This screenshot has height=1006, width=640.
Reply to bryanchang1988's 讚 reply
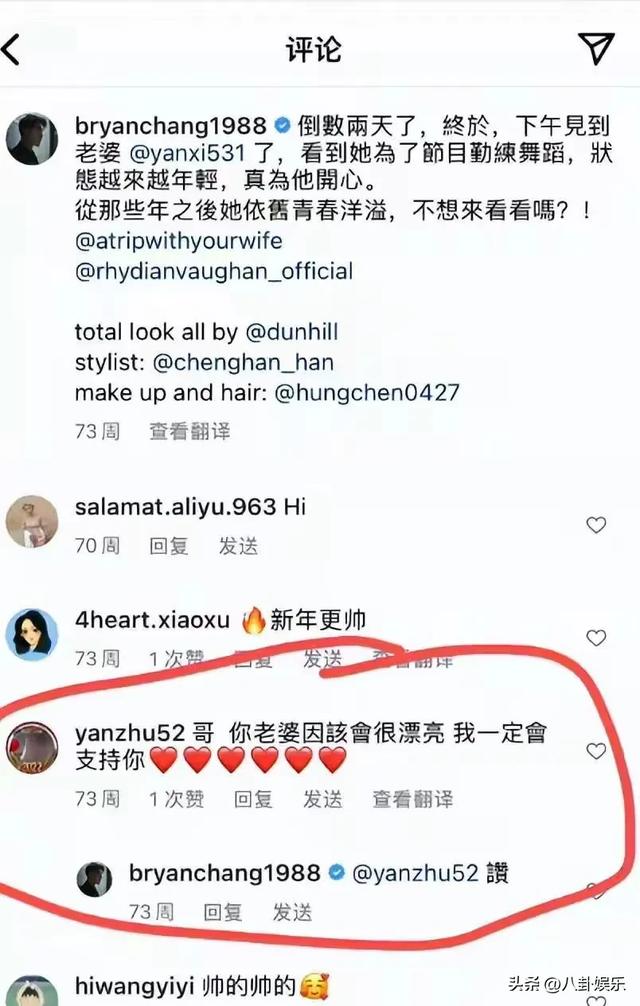[223, 912]
